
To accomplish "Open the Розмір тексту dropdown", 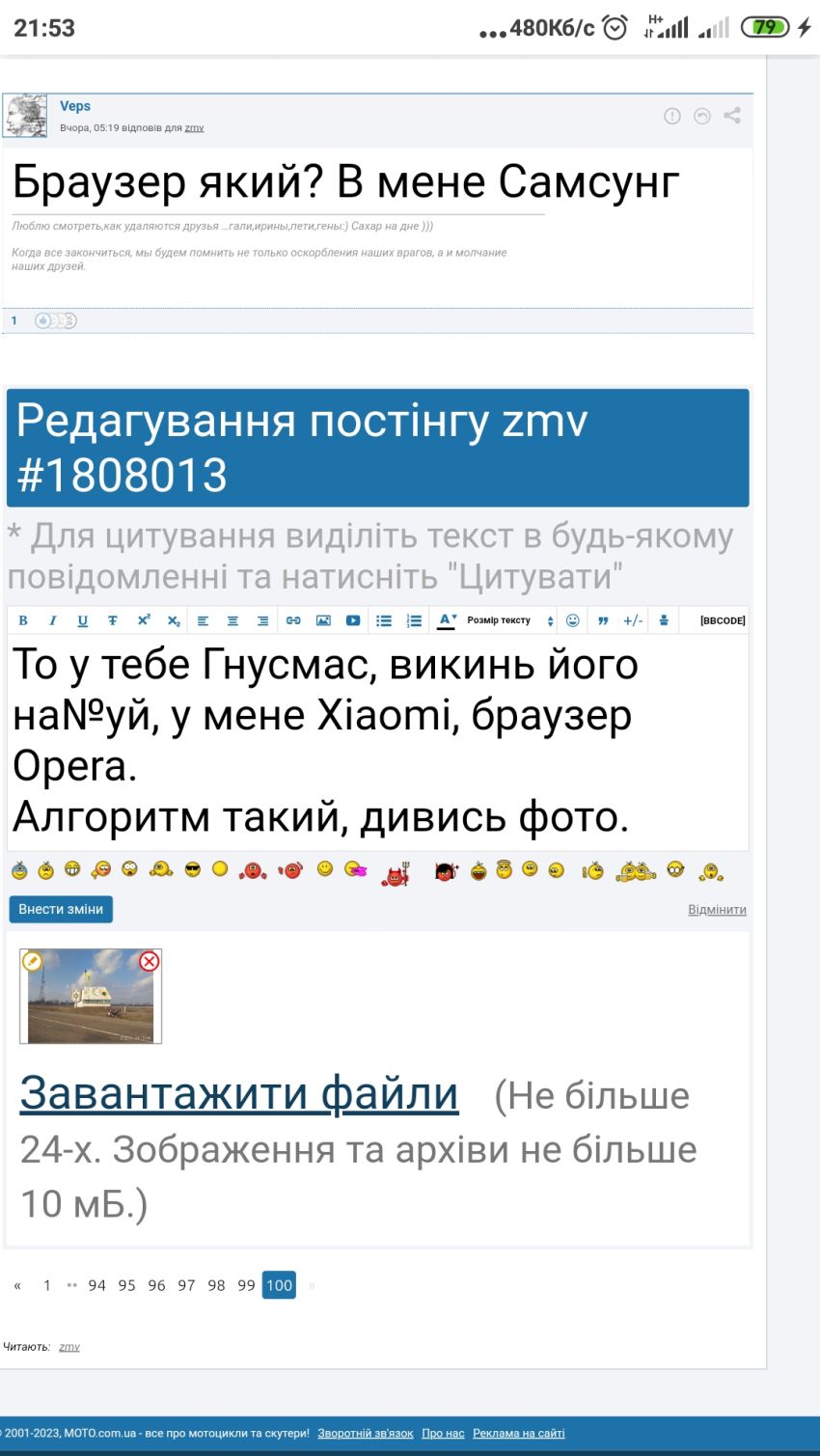I will [x=509, y=620].
